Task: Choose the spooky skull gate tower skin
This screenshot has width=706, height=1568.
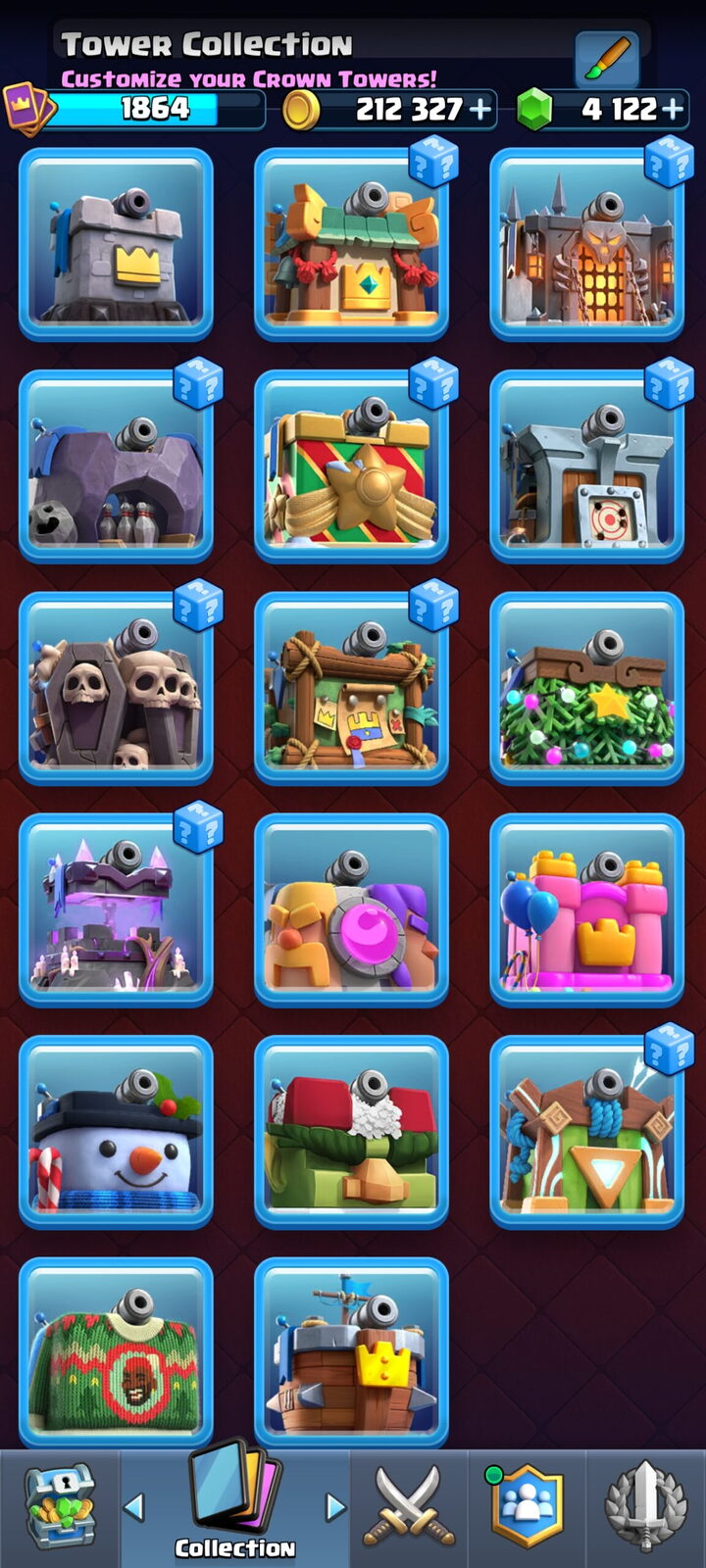Action: tap(586, 244)
